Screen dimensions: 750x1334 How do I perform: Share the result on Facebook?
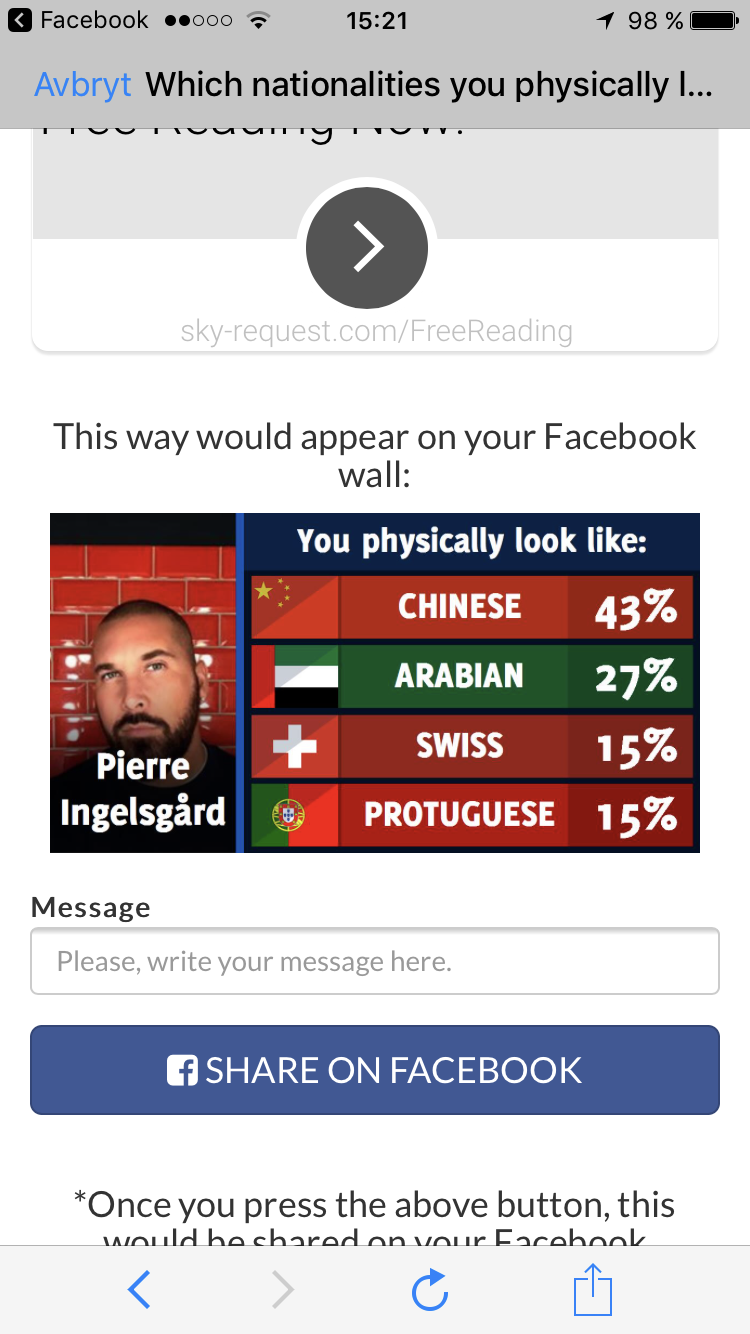[x=375, y=1070]
